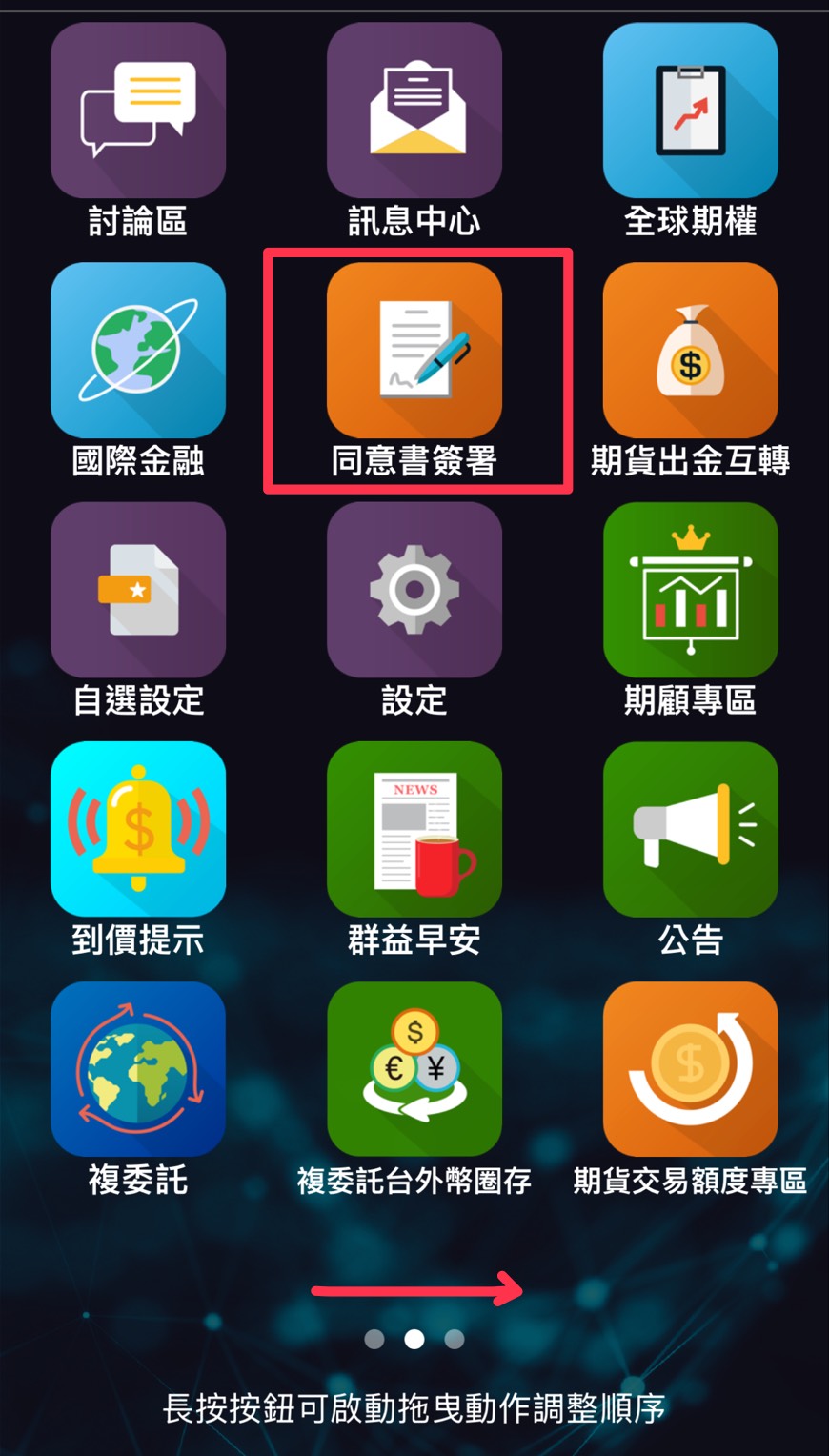
Task: Enter the 期顧專區 section
Action: (690, 590)
